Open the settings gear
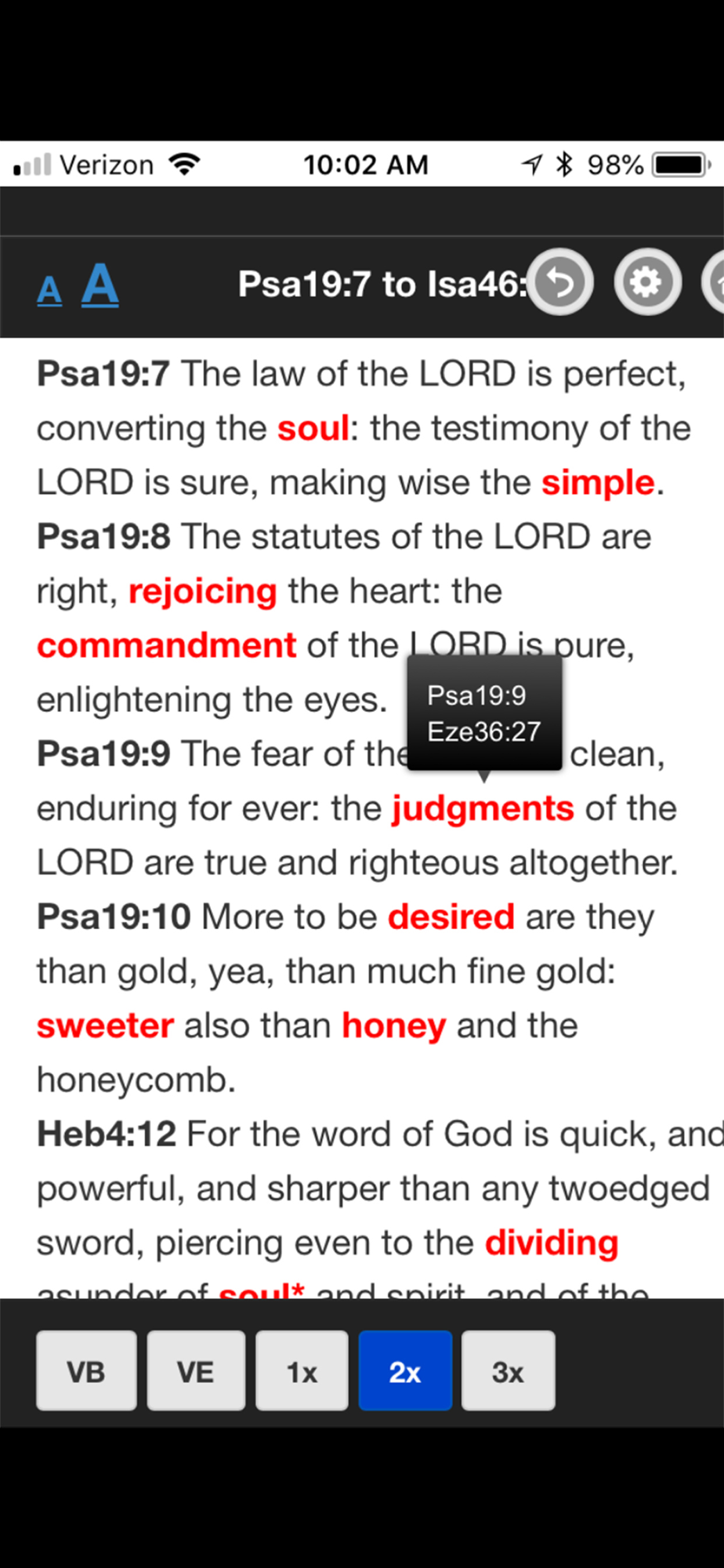Image resolution: width=724 pixels, height=1568 pixels. click(x=646, y=282)
